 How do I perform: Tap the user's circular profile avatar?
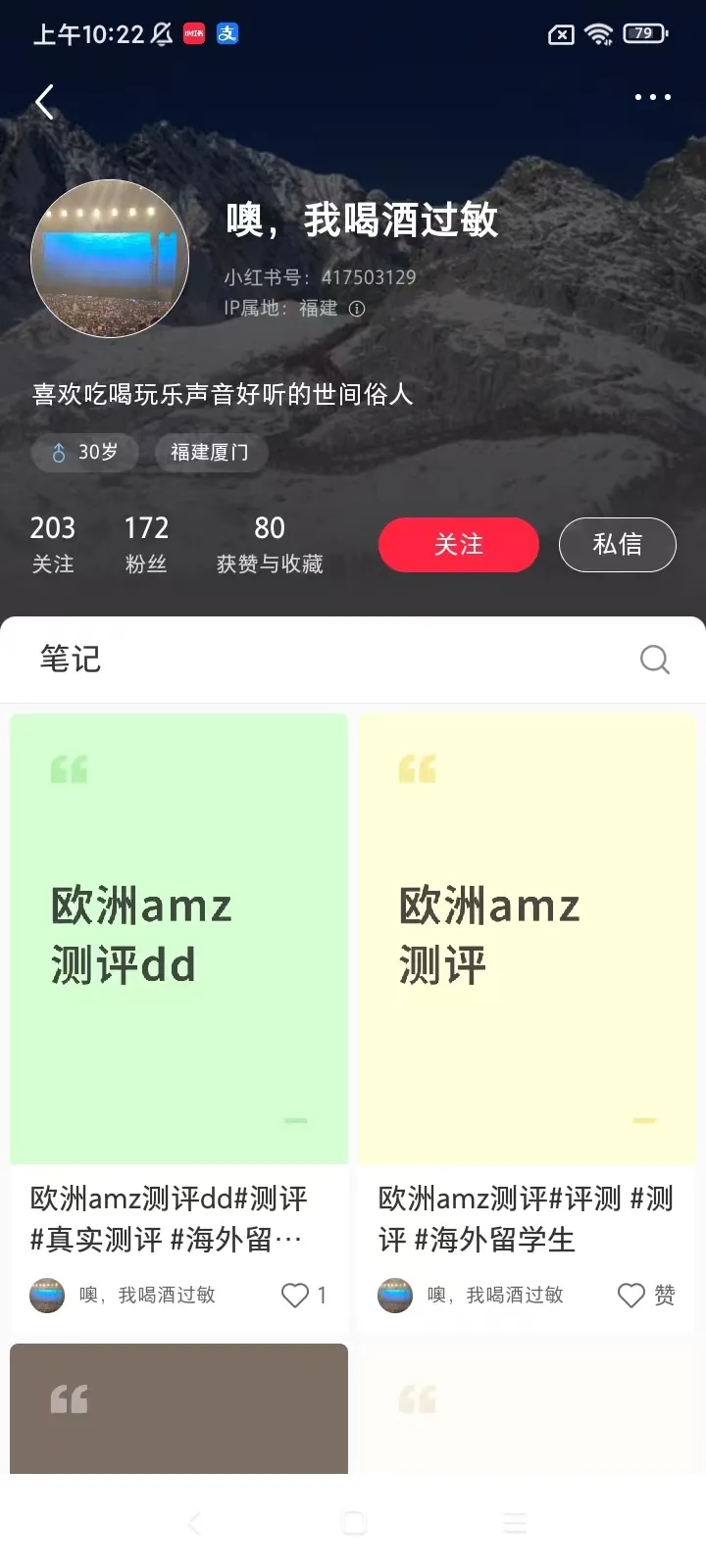point(109,259)
